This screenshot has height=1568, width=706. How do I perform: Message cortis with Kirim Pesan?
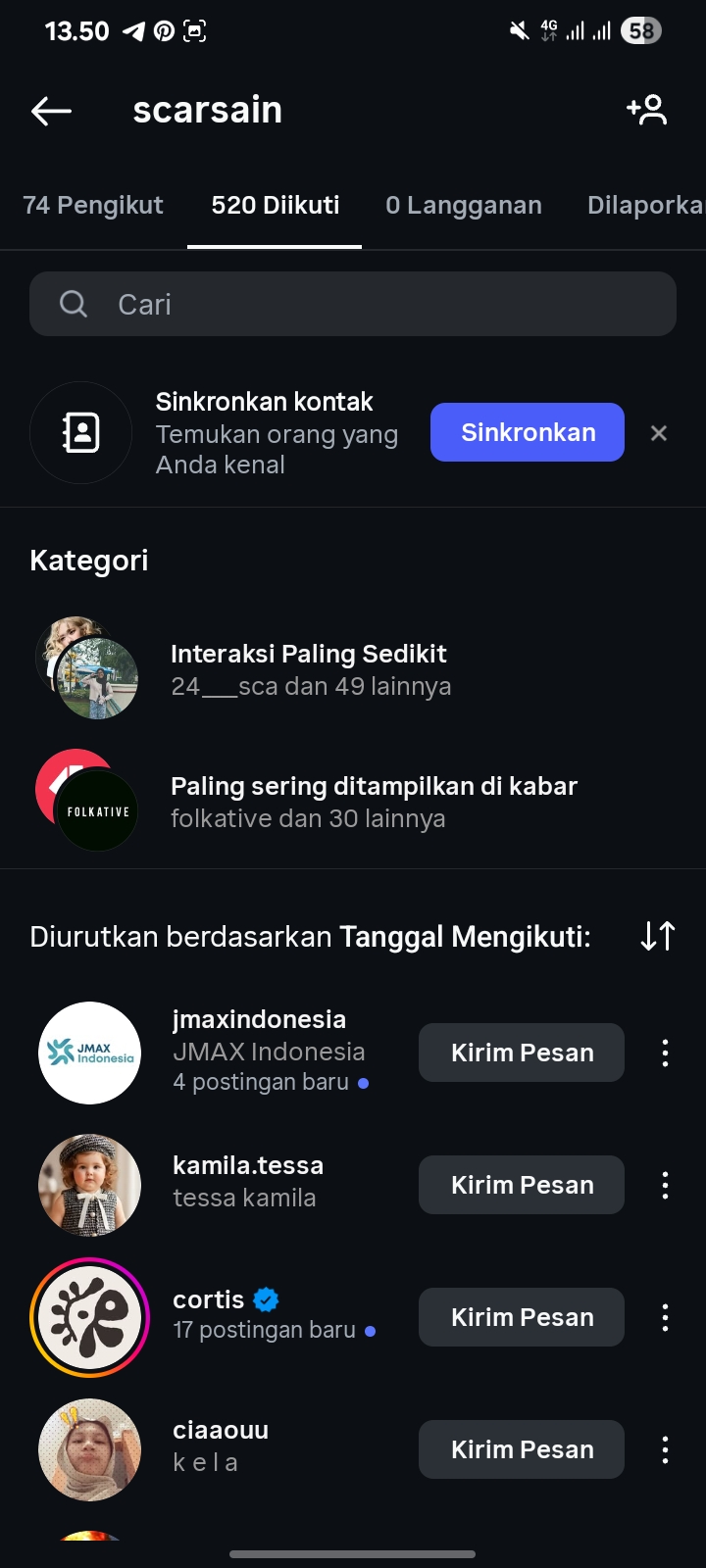[522, 1317]
